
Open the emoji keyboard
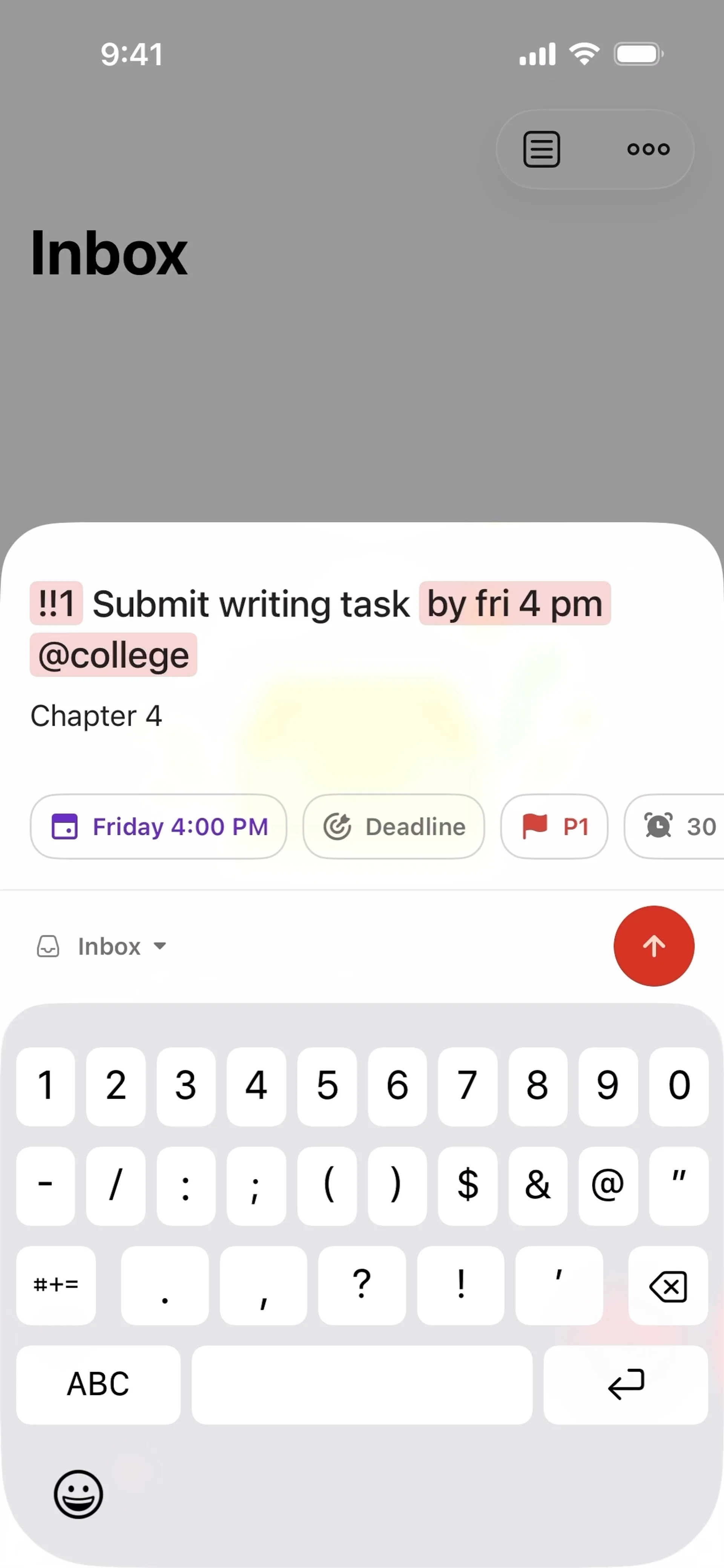tap(78, 1494)
